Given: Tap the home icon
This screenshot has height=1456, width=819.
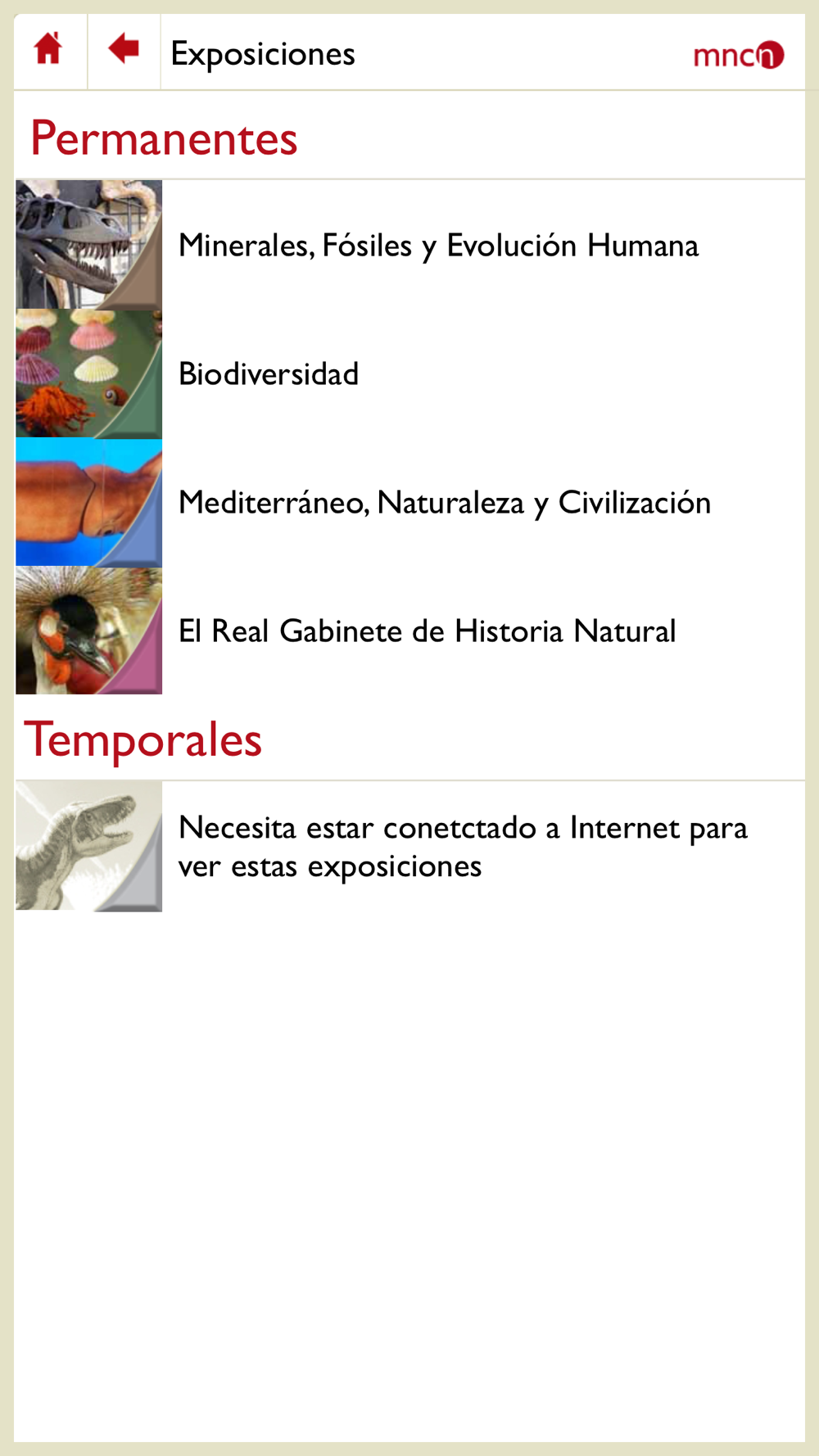Looking at the screenshot, I should point(48,49).
